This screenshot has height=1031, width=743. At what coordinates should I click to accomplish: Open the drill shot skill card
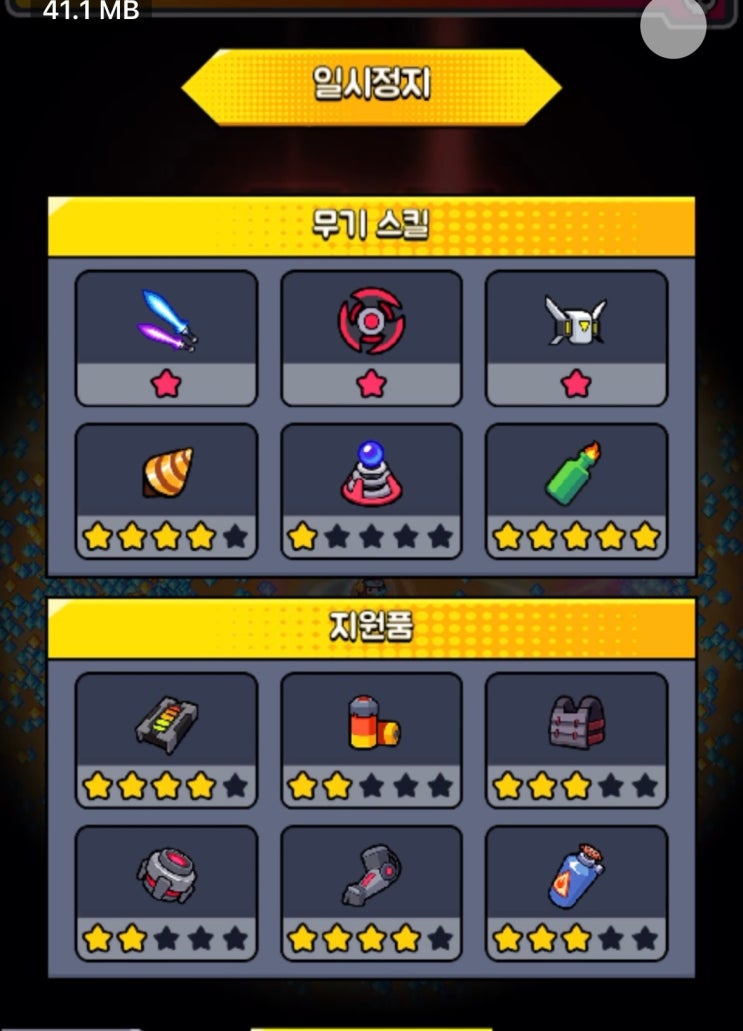point(166,489)
